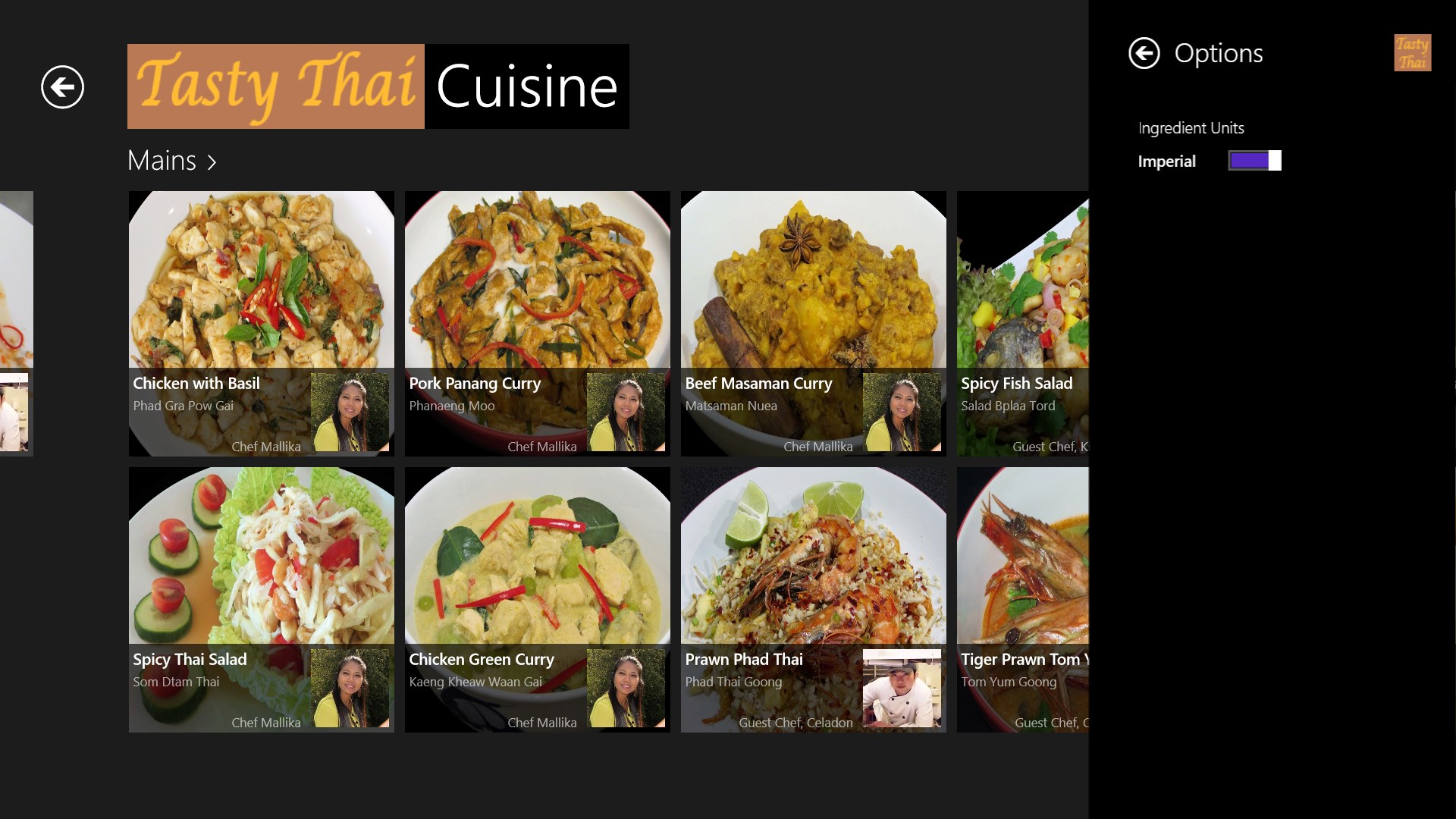Close the Options panel with back arrow
This screenshot has height=819, width=1456.
[1144, 53]
